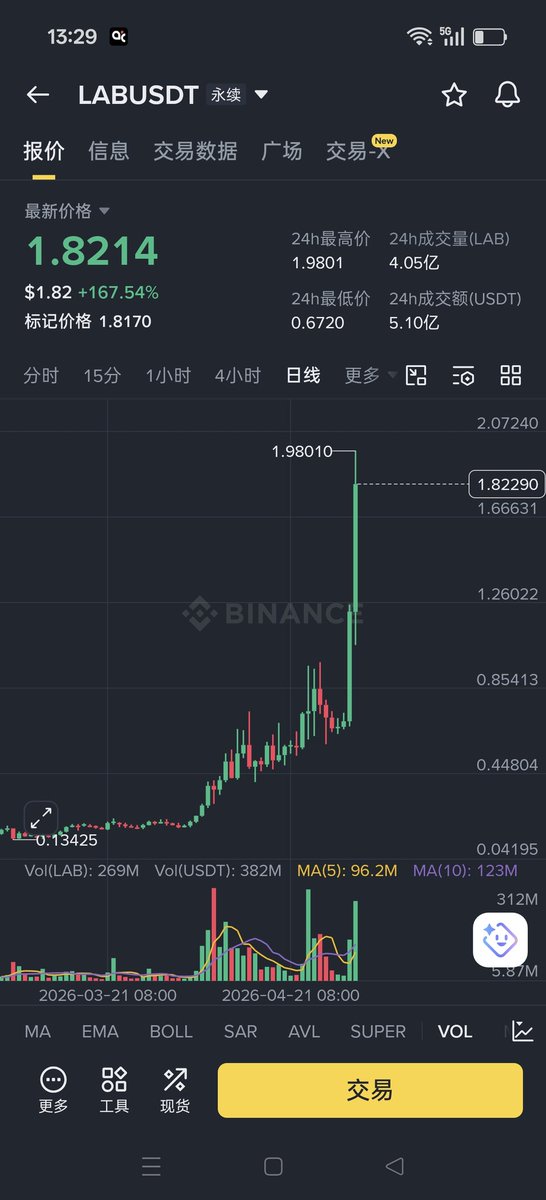Switch to the 交易数据 tab
This screenshot has height=1200, width=546.
195,151
